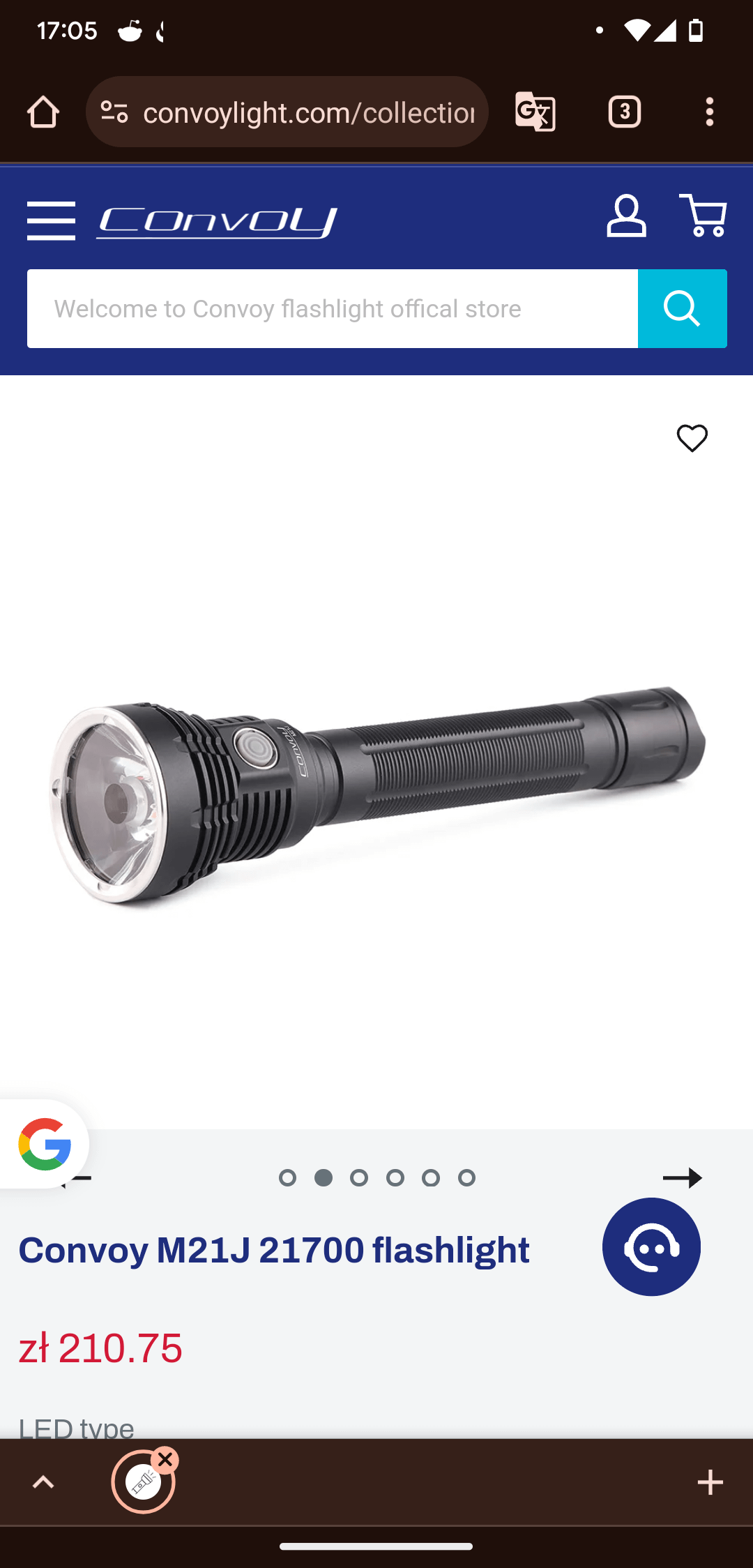The height and width of the screenshot is (1568, 753).
Task: Select the last product image dot
Action: click(466, 1177)
